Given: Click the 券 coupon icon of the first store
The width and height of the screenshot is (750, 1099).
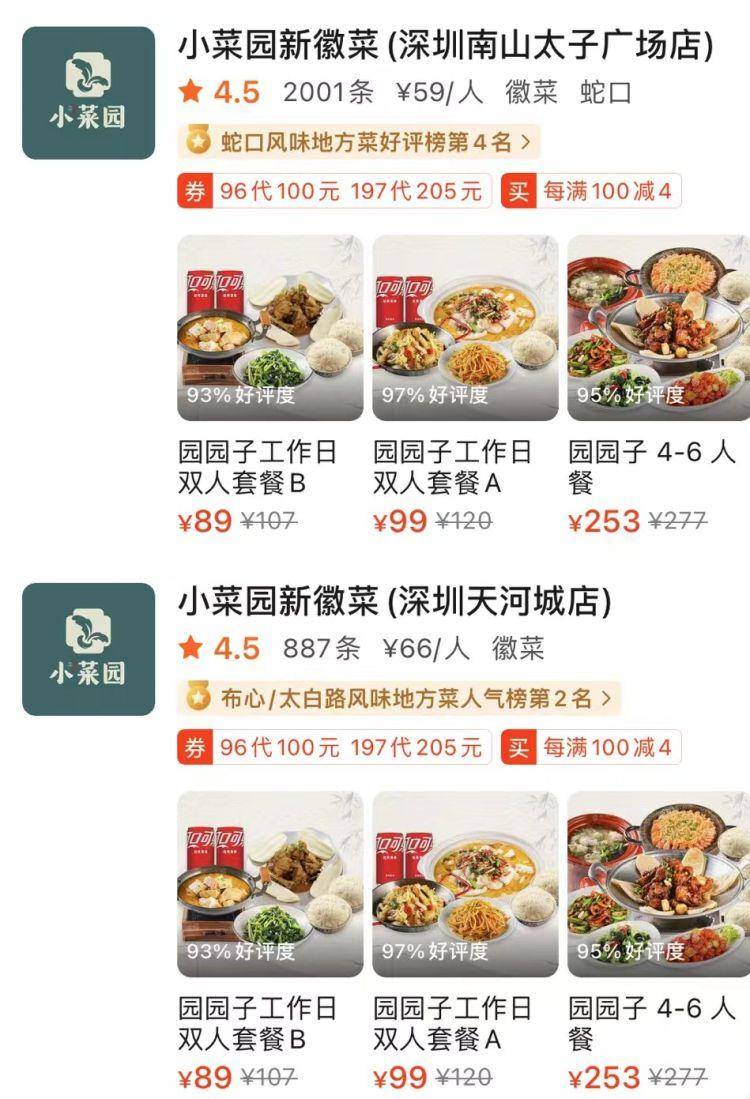Looking at the screenshot, I should point(195,190).
